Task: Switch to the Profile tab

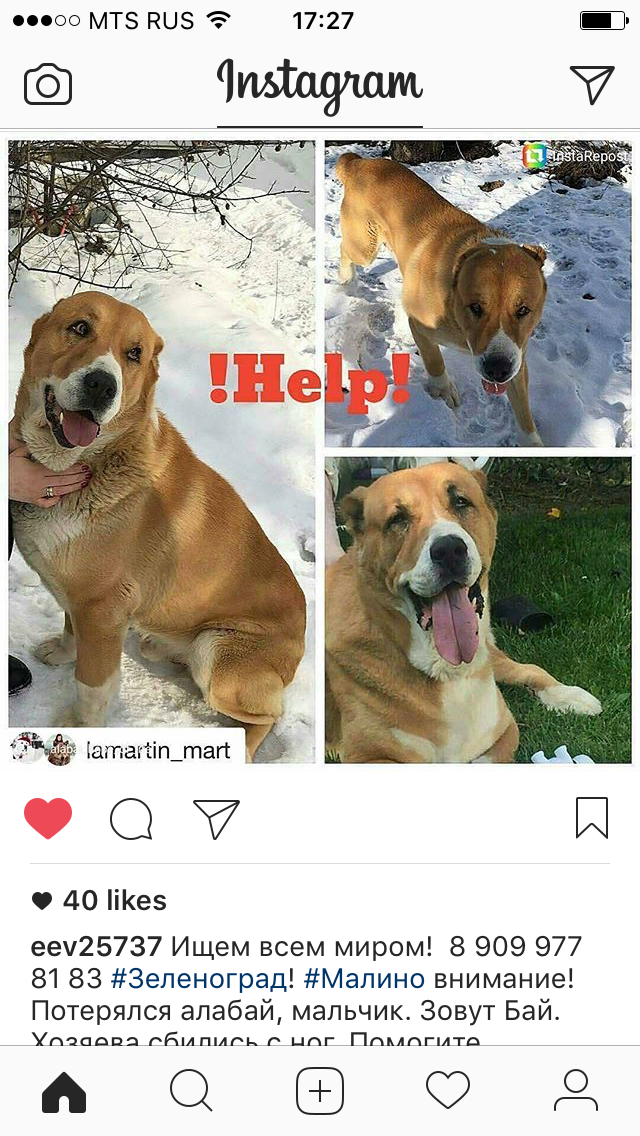Action: coord(575,1090)
